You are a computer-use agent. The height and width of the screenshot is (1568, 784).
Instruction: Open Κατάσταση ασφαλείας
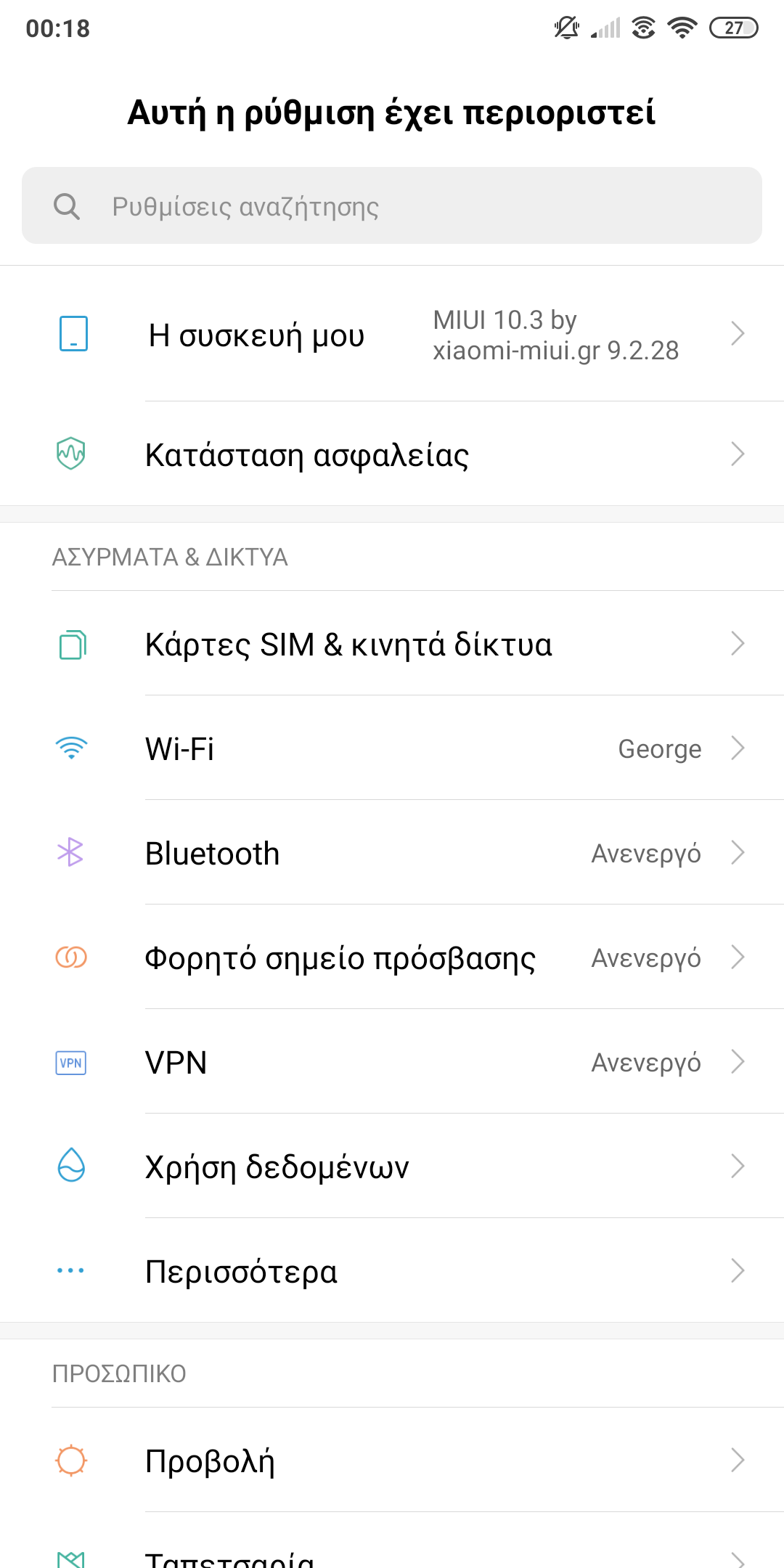click(392, 454)
